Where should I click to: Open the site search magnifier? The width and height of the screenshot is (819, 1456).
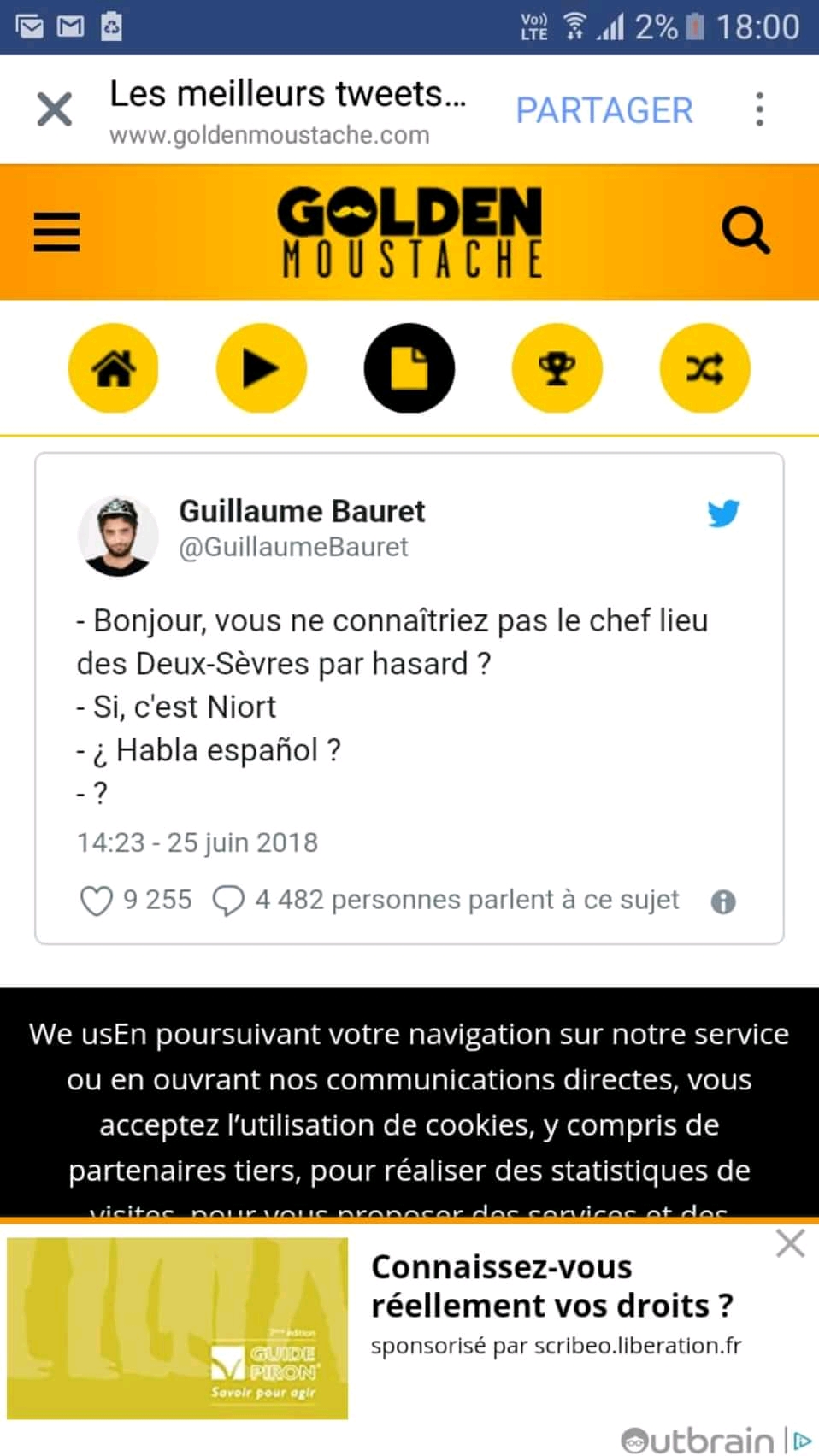pyautogui.click(x=745, y=231)
